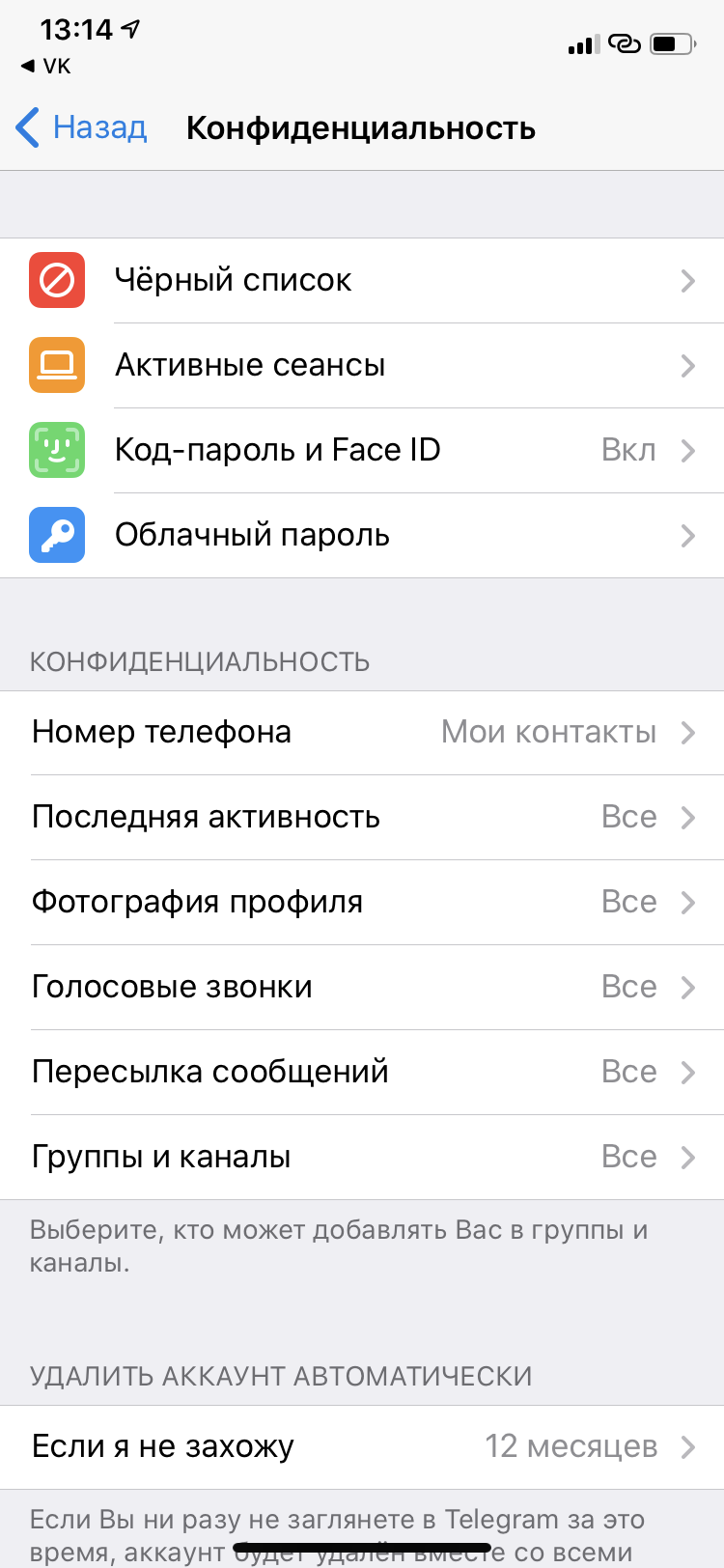The image size is (724, 1568).
Task: Open the Чёрный список row
Action: tap(362, 280)
